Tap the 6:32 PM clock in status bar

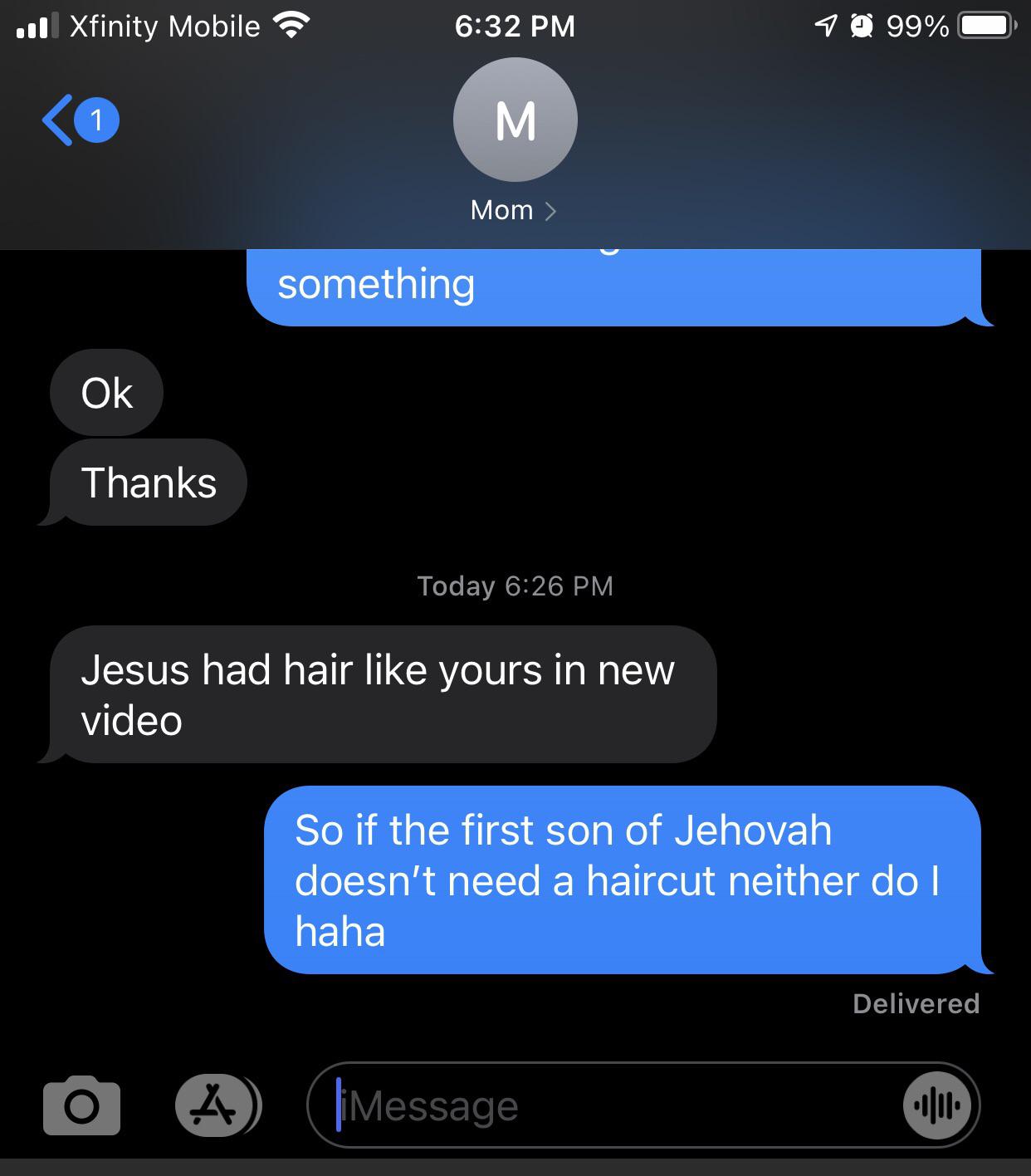tap(515, 26)
